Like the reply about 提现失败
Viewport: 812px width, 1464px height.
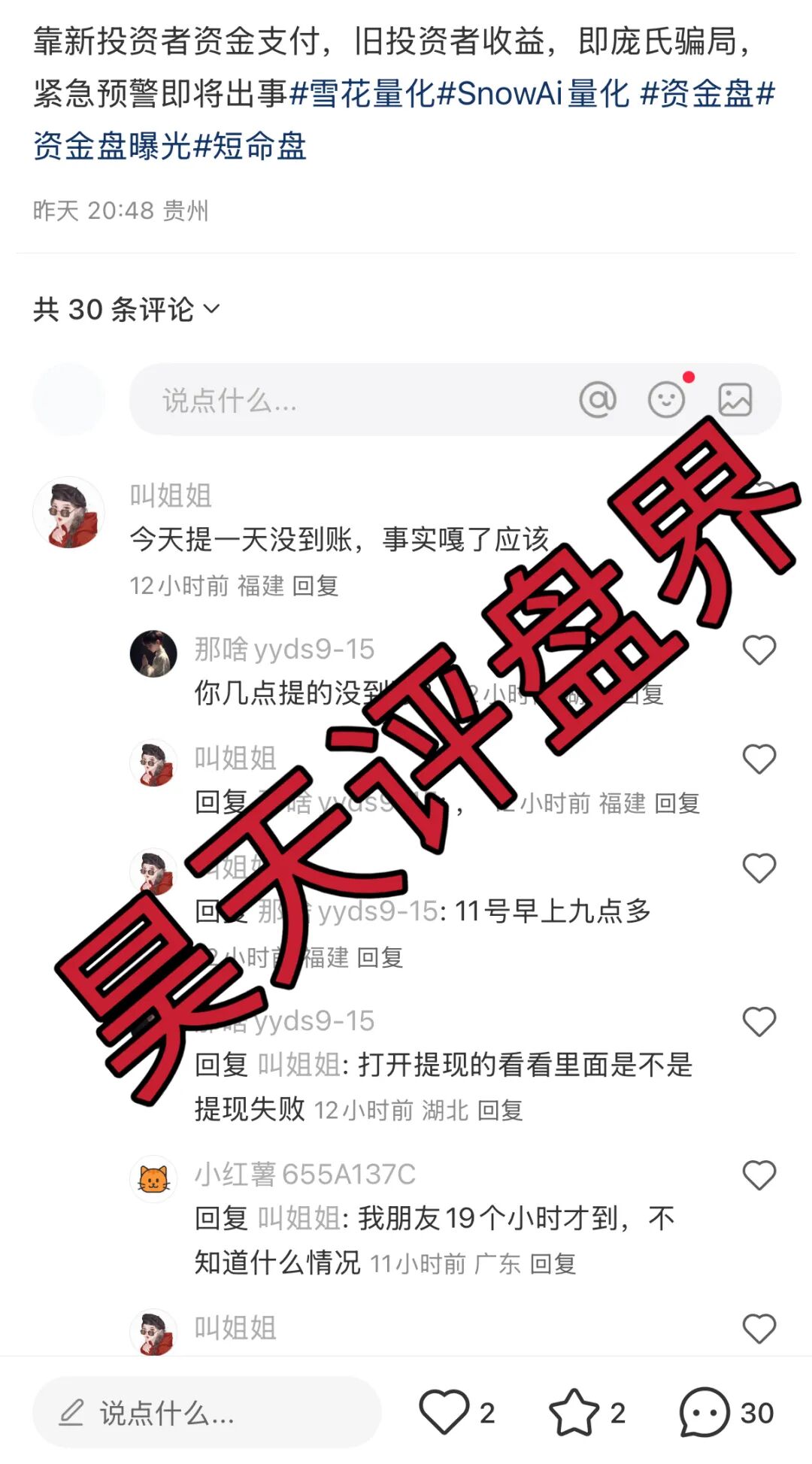(759, 1022)
